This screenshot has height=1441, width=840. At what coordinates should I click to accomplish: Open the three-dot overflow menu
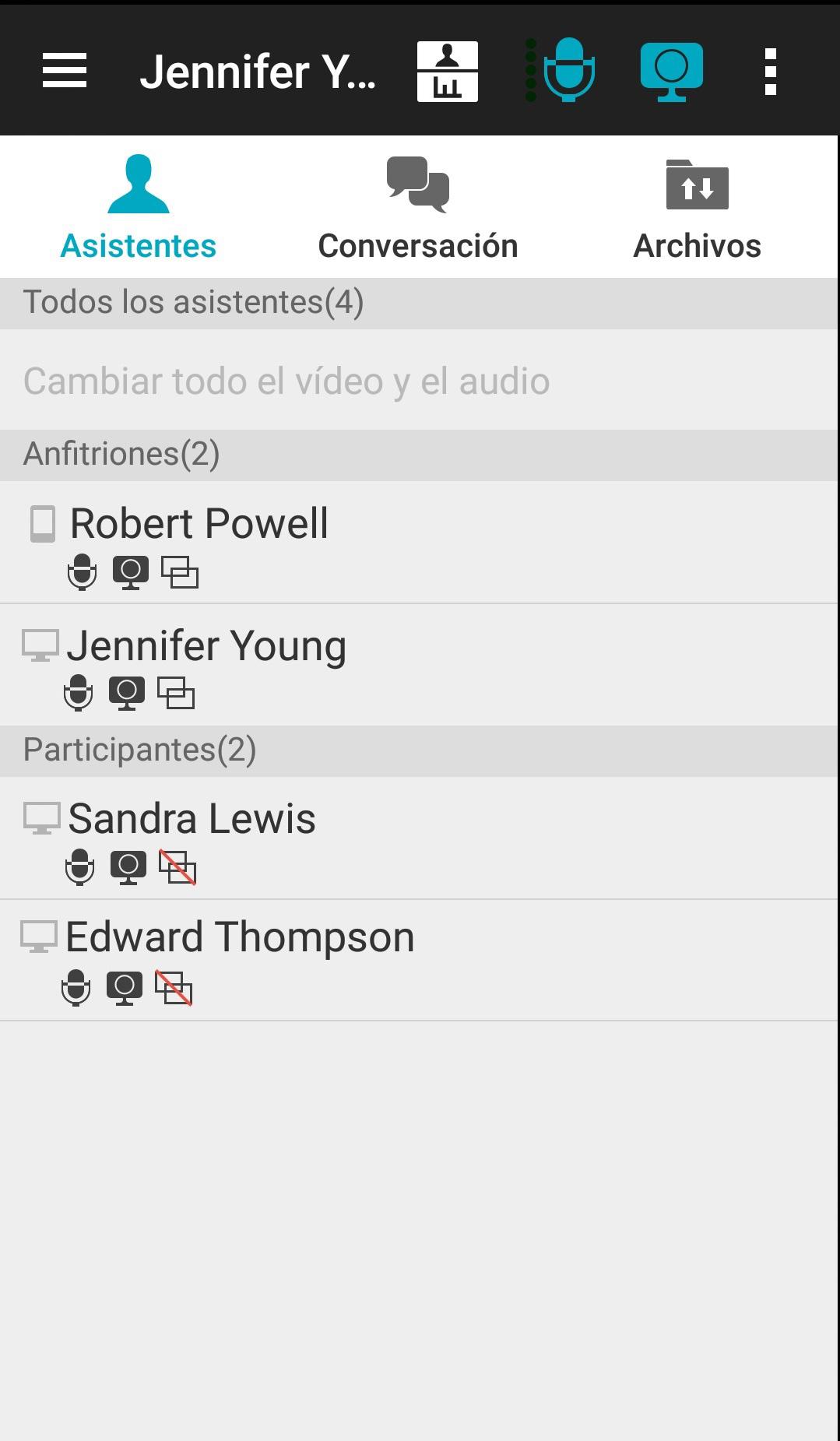click(771, 72)
